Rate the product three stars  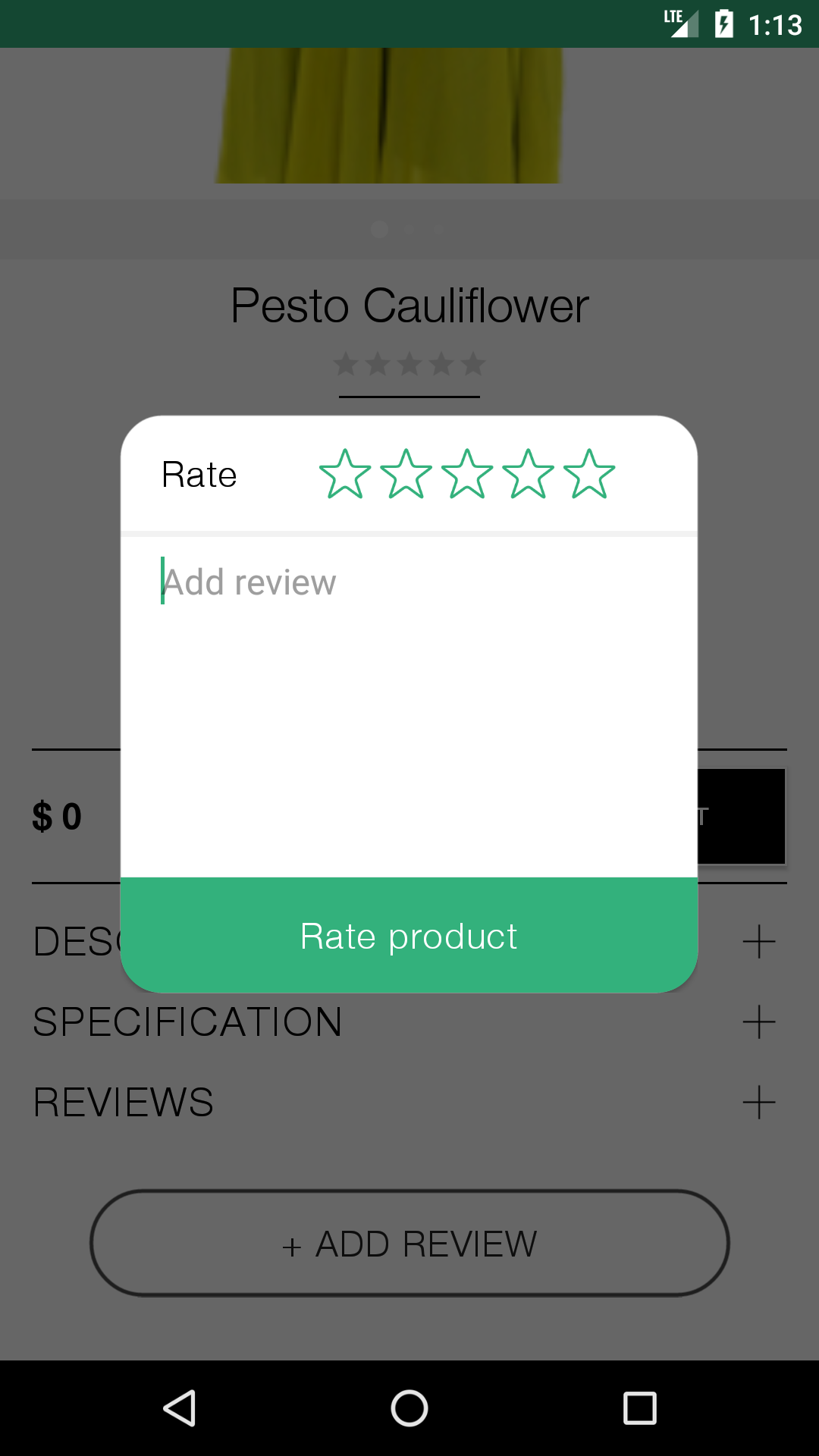click(467, 474)
